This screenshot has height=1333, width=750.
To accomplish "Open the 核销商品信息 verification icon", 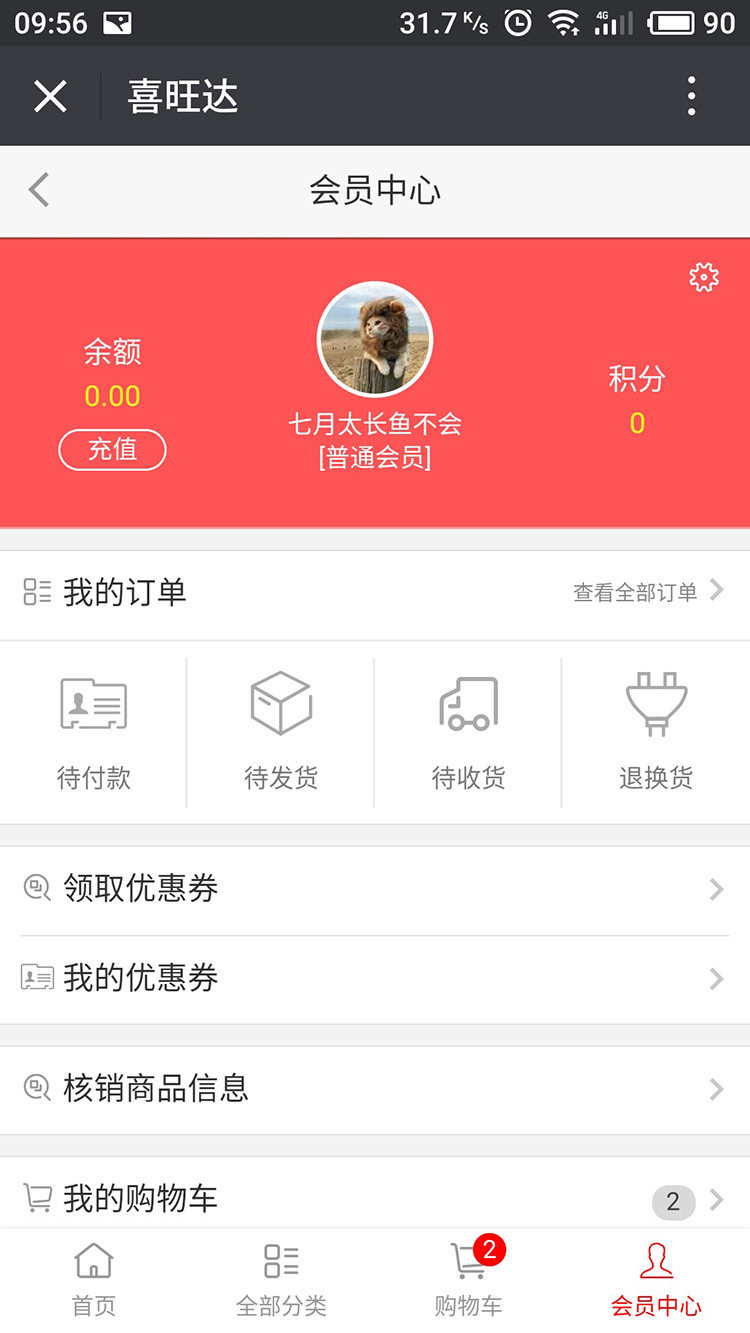I will 37,1089.
